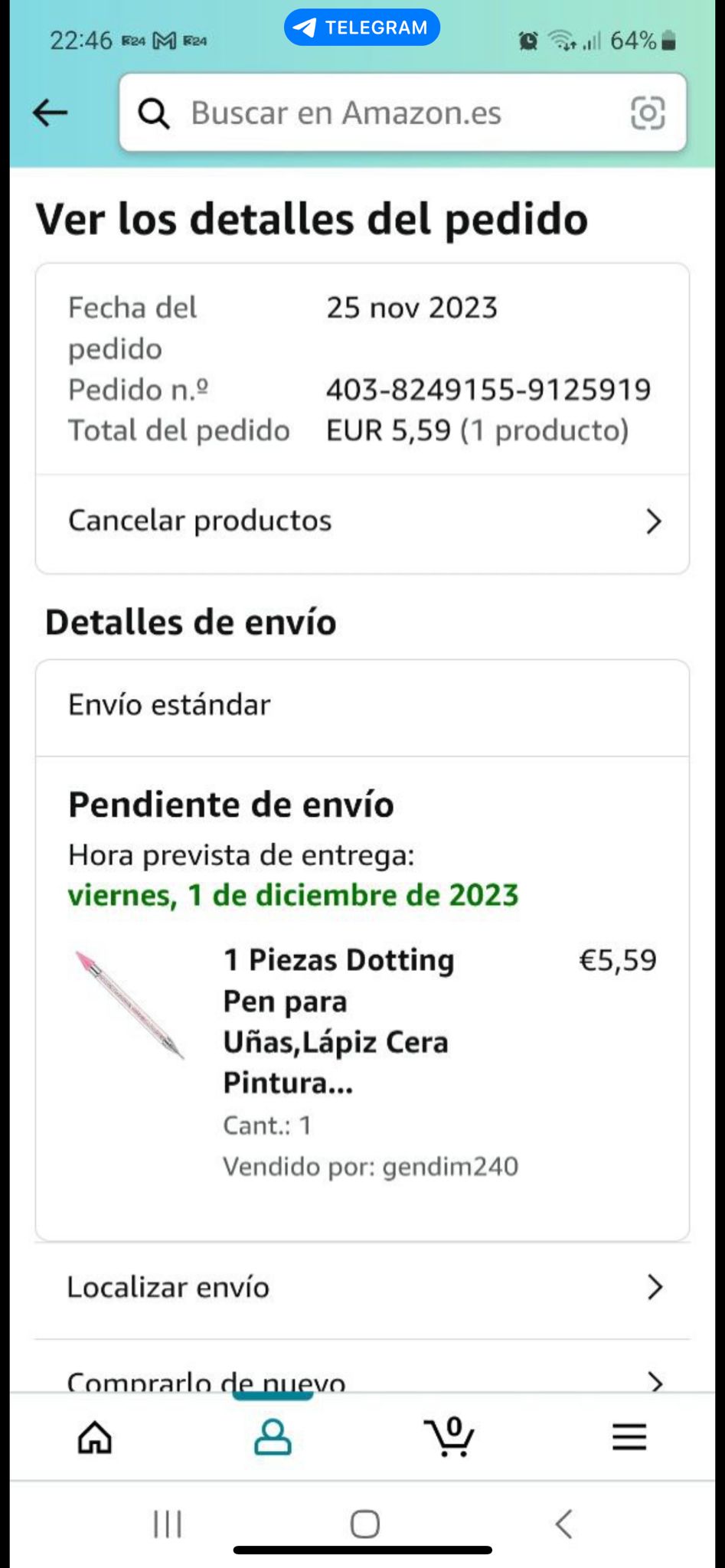Open the system recent apps button
Screen dimensions: 725x1568
coord(168,1524)
